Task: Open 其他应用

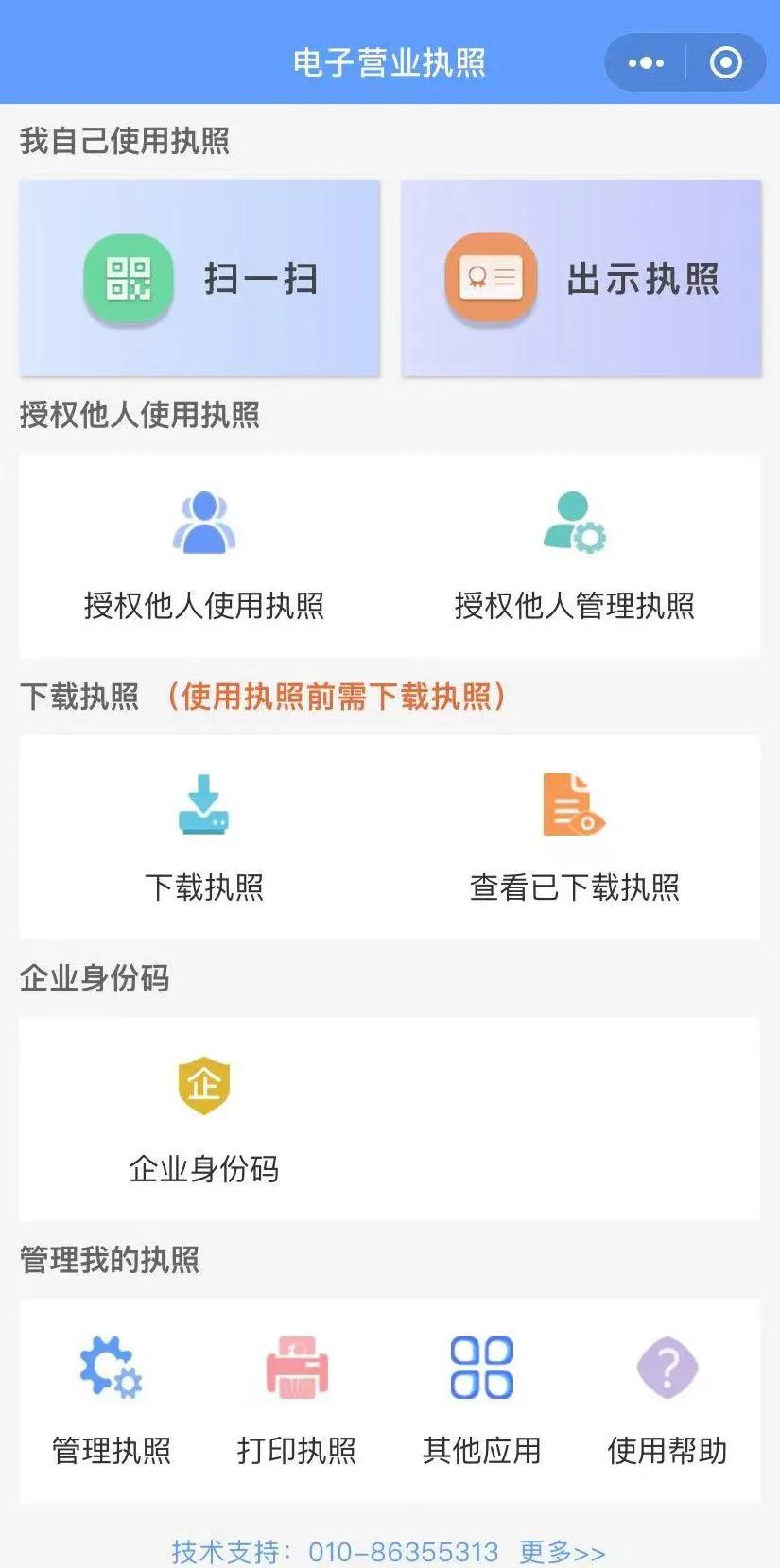Action: click(482, 1401)
